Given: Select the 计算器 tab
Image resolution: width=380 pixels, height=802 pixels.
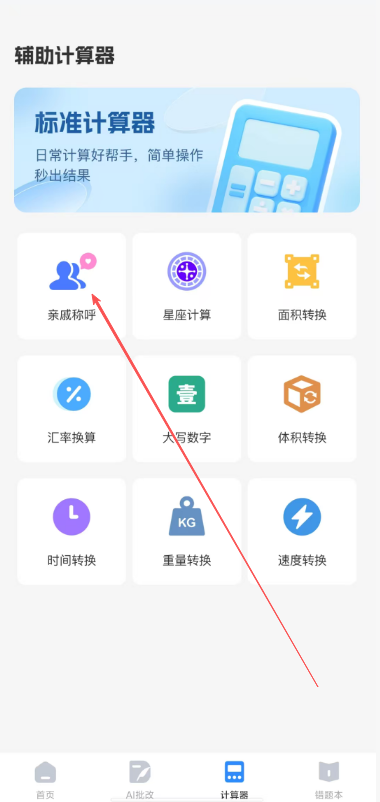Looking at the screenshot, I should [x=235, y=779].
